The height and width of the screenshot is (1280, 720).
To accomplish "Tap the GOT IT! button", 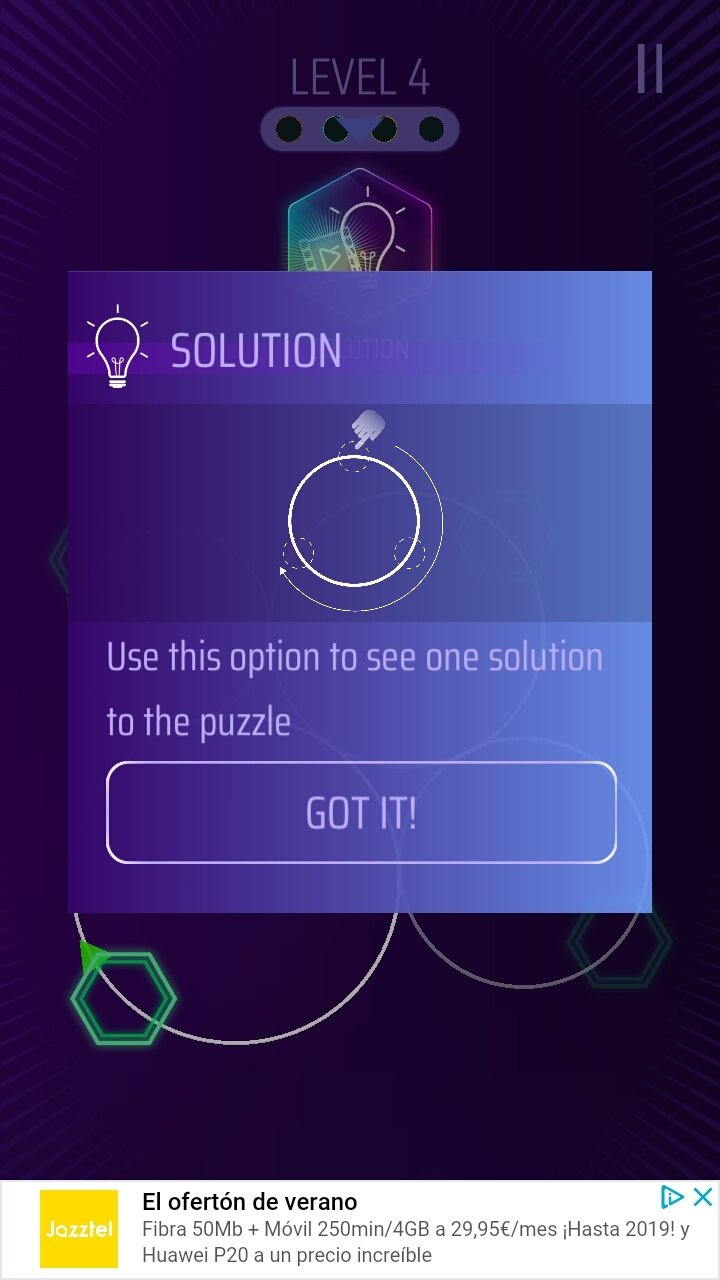I will tap(361, 812).
